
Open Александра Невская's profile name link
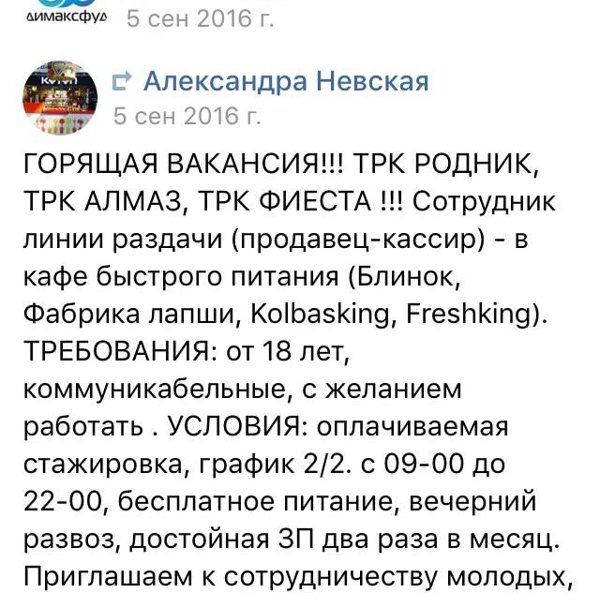click(285, 81)
